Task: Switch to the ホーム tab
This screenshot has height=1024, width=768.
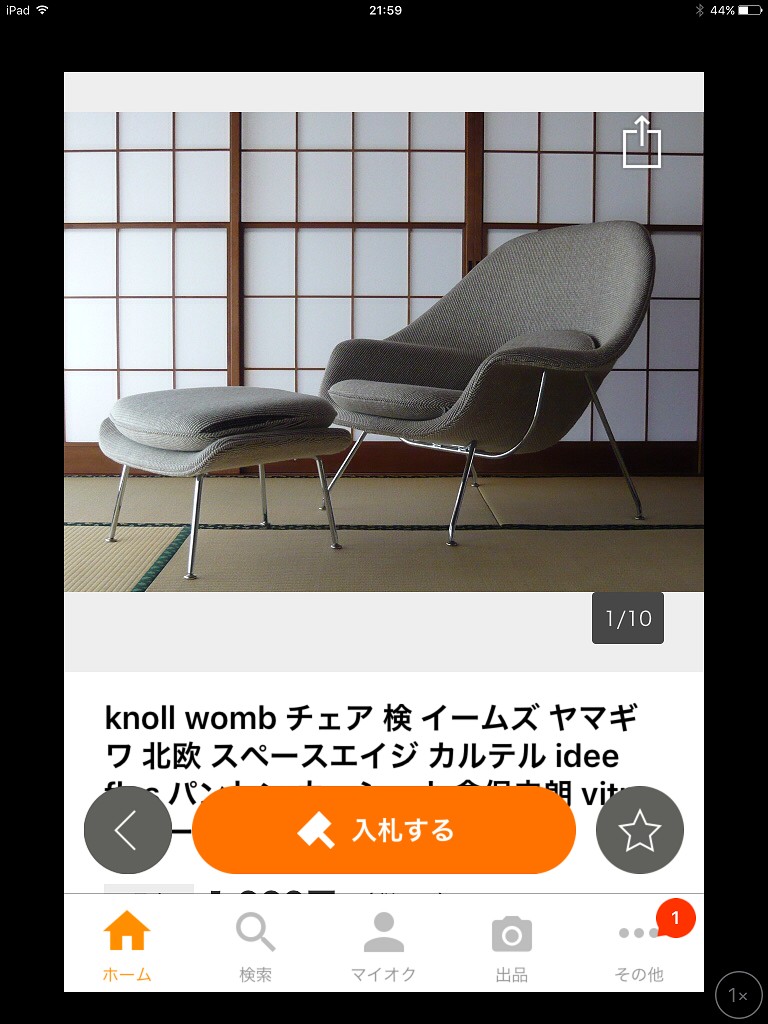Action: tap(127, 945)
